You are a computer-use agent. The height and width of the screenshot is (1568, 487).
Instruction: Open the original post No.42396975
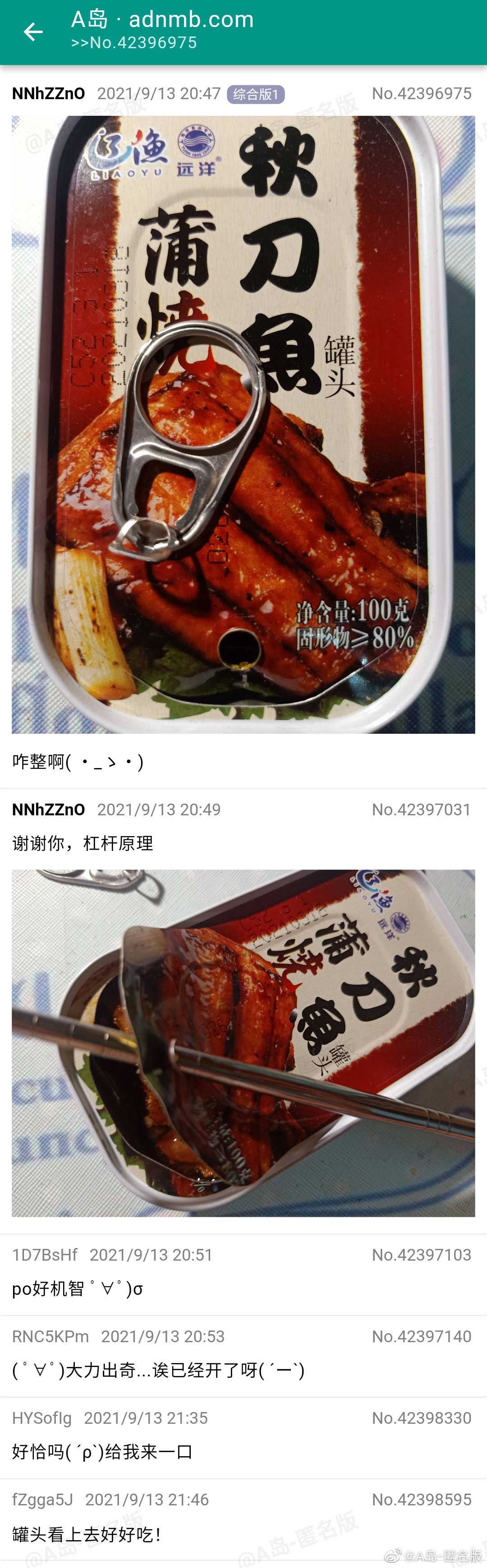[x=421, y=94]
